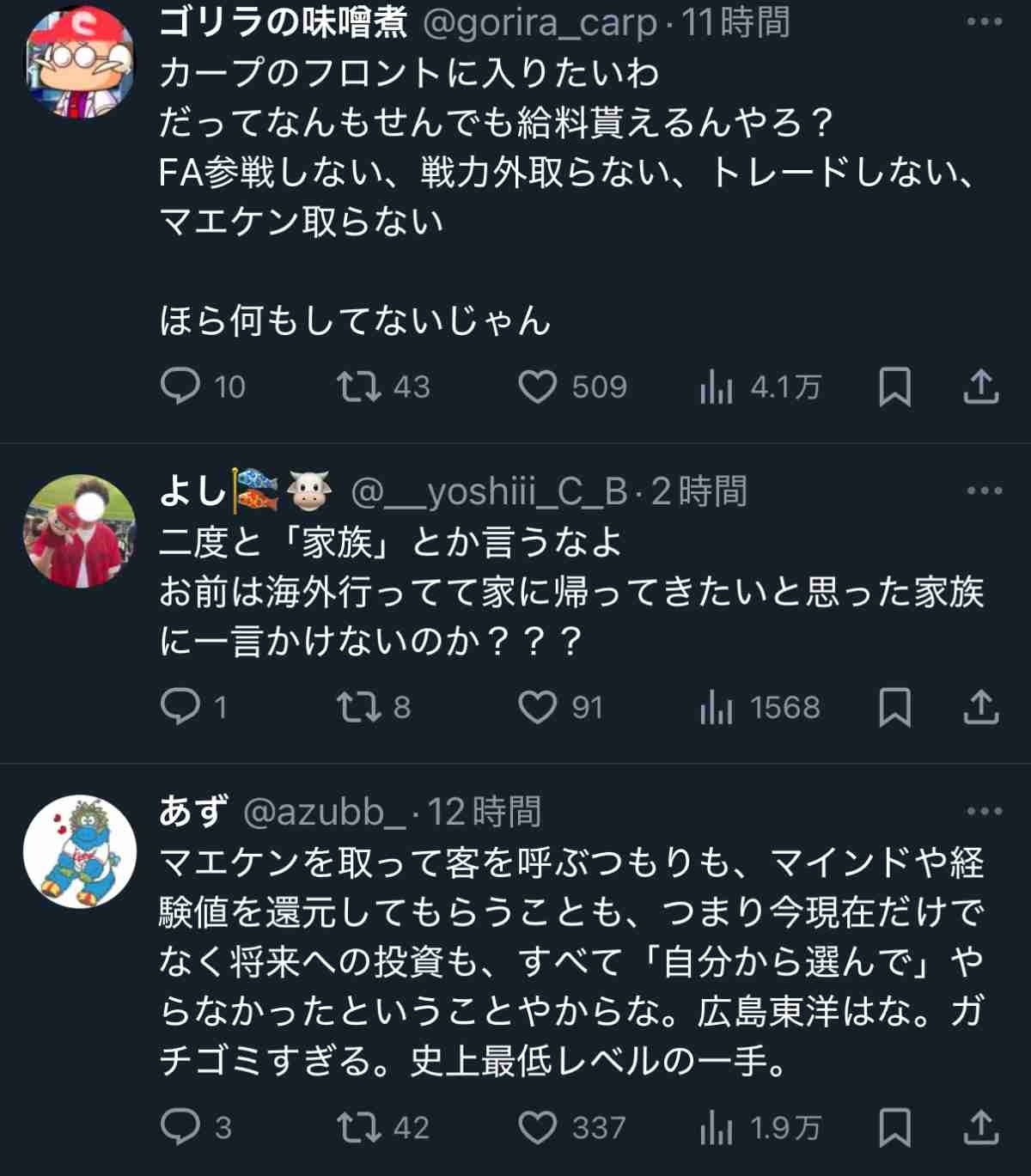Reply to @__yoshiii_C_B's post
1031x1176 pixels.
tap(180, 707)
